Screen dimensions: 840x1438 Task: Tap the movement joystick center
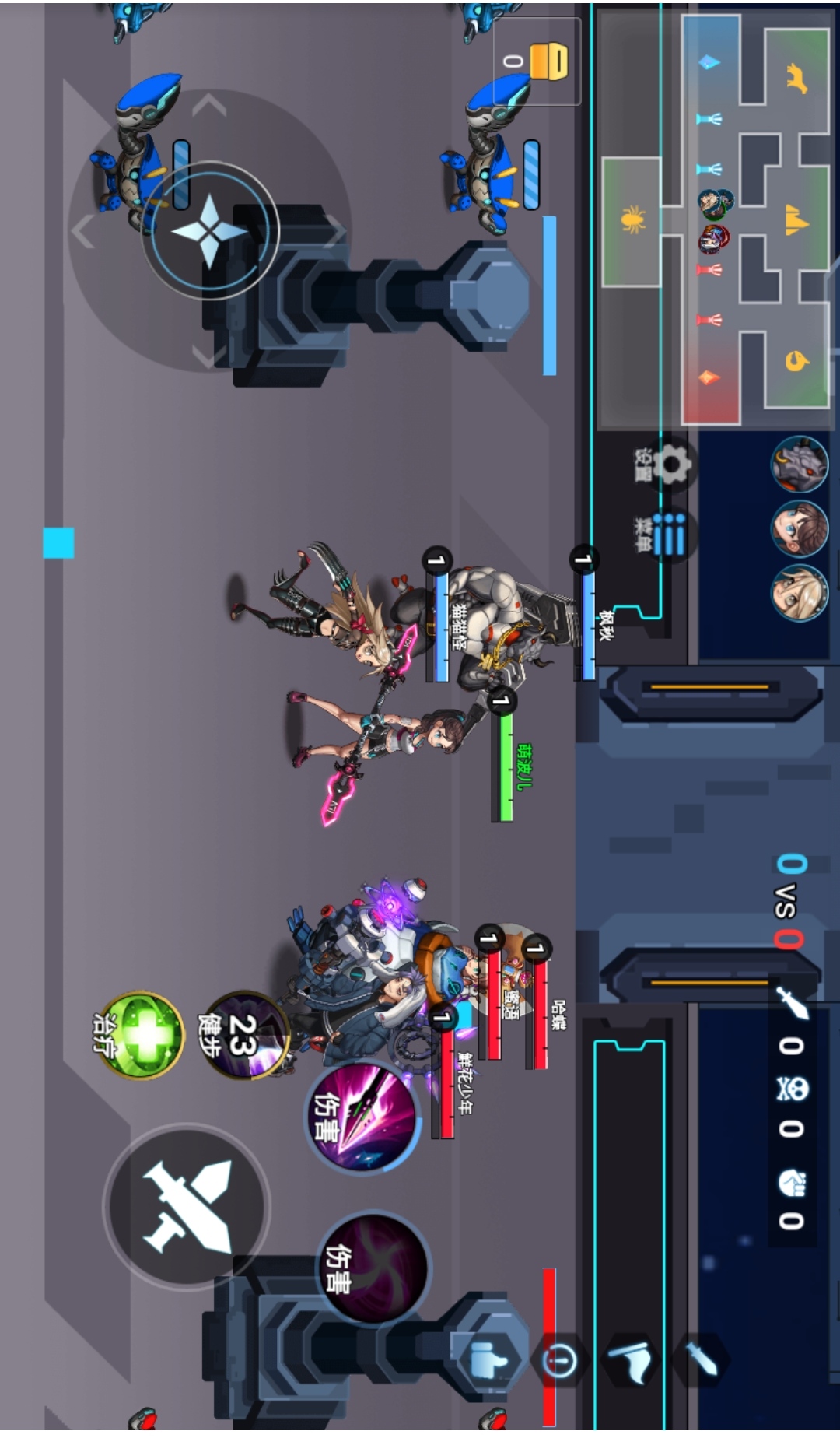pyautogui.click(x=209, y=231)
